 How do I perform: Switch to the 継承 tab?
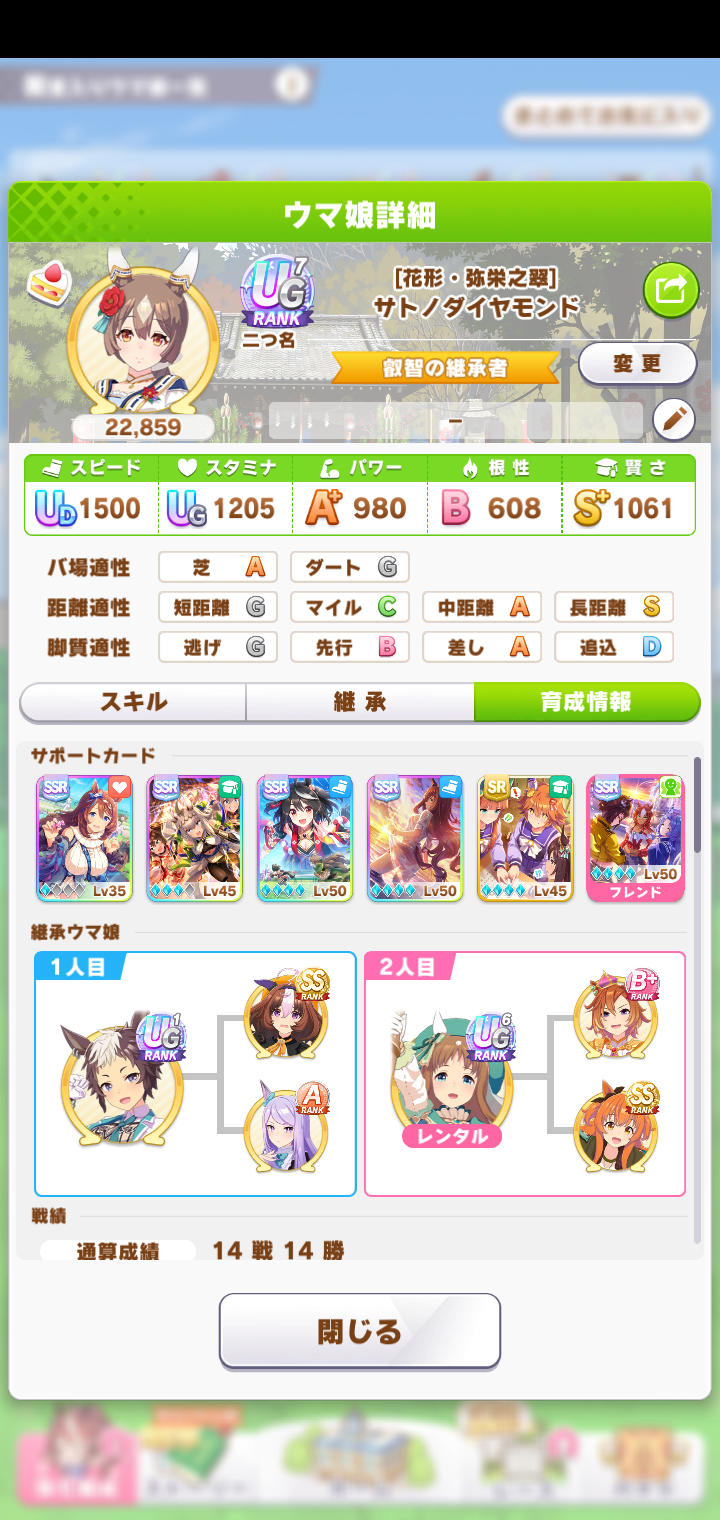360,702
